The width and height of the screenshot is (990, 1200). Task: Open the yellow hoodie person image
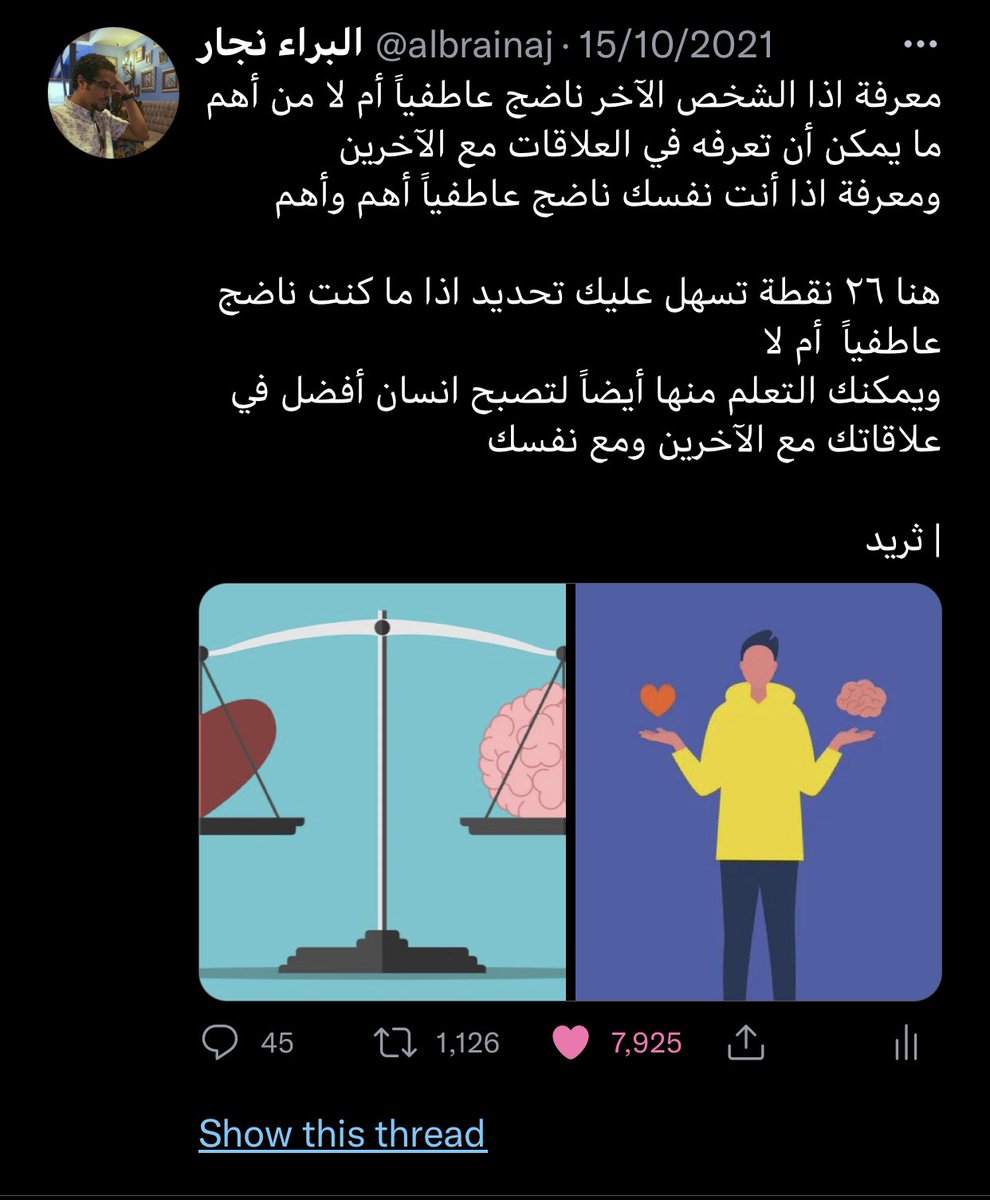[x=758, y=792]
